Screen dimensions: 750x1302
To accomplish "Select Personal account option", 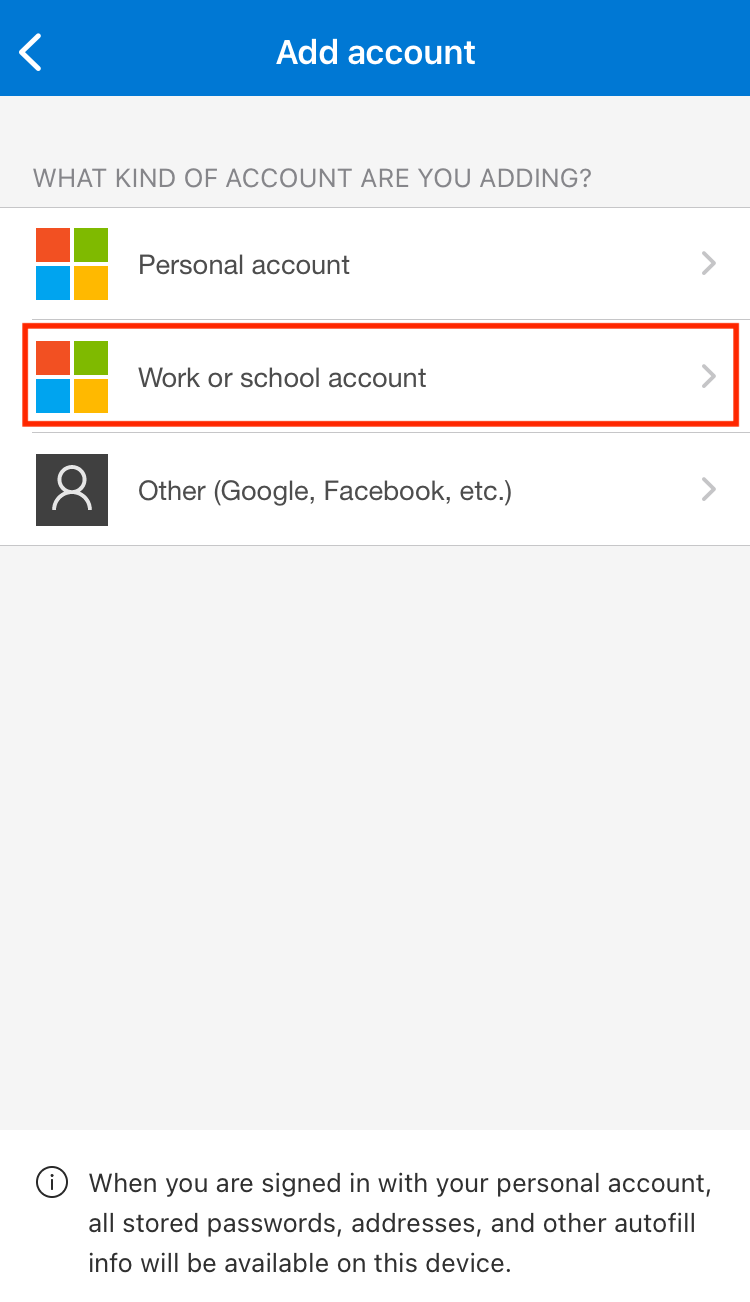I will tap(375, 264).
